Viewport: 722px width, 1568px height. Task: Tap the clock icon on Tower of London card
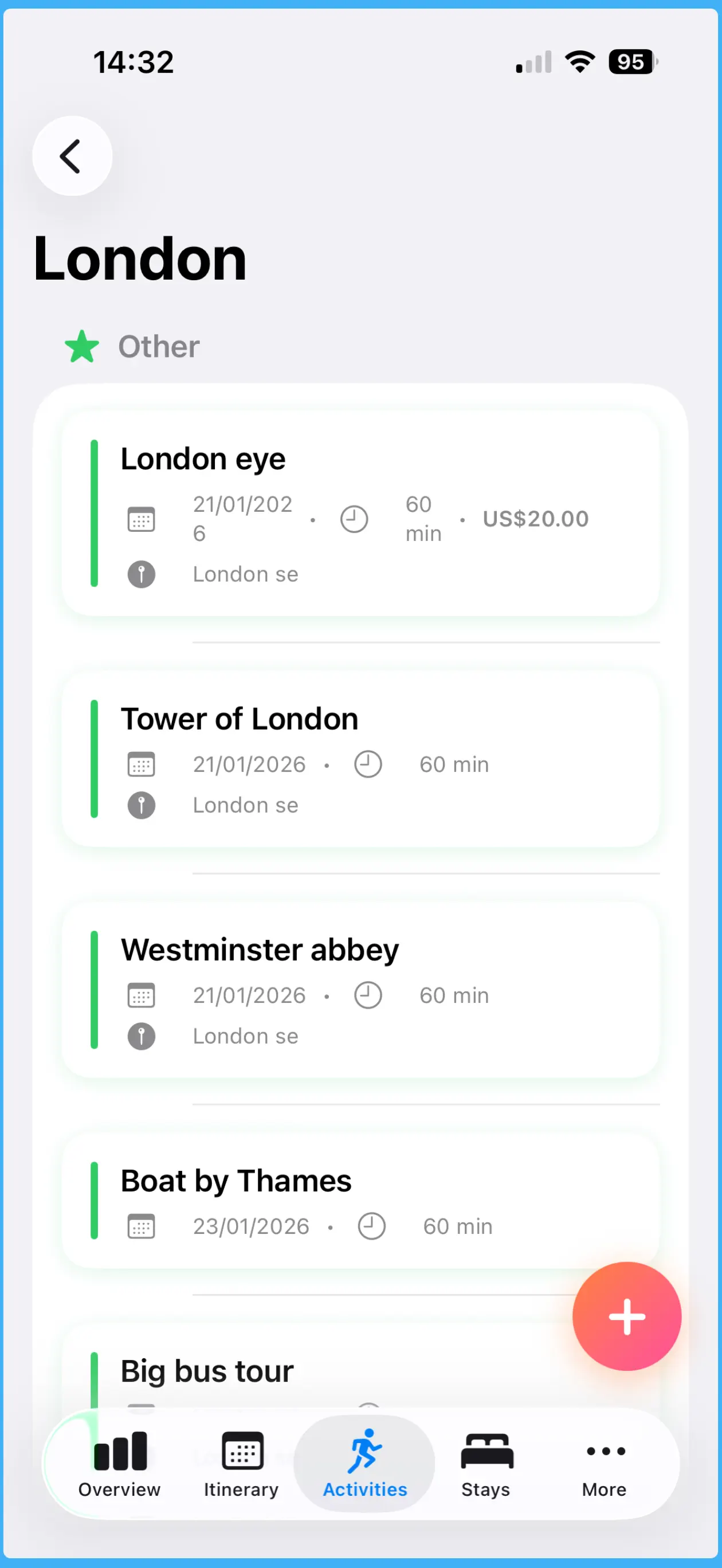(x=368, y=764)
